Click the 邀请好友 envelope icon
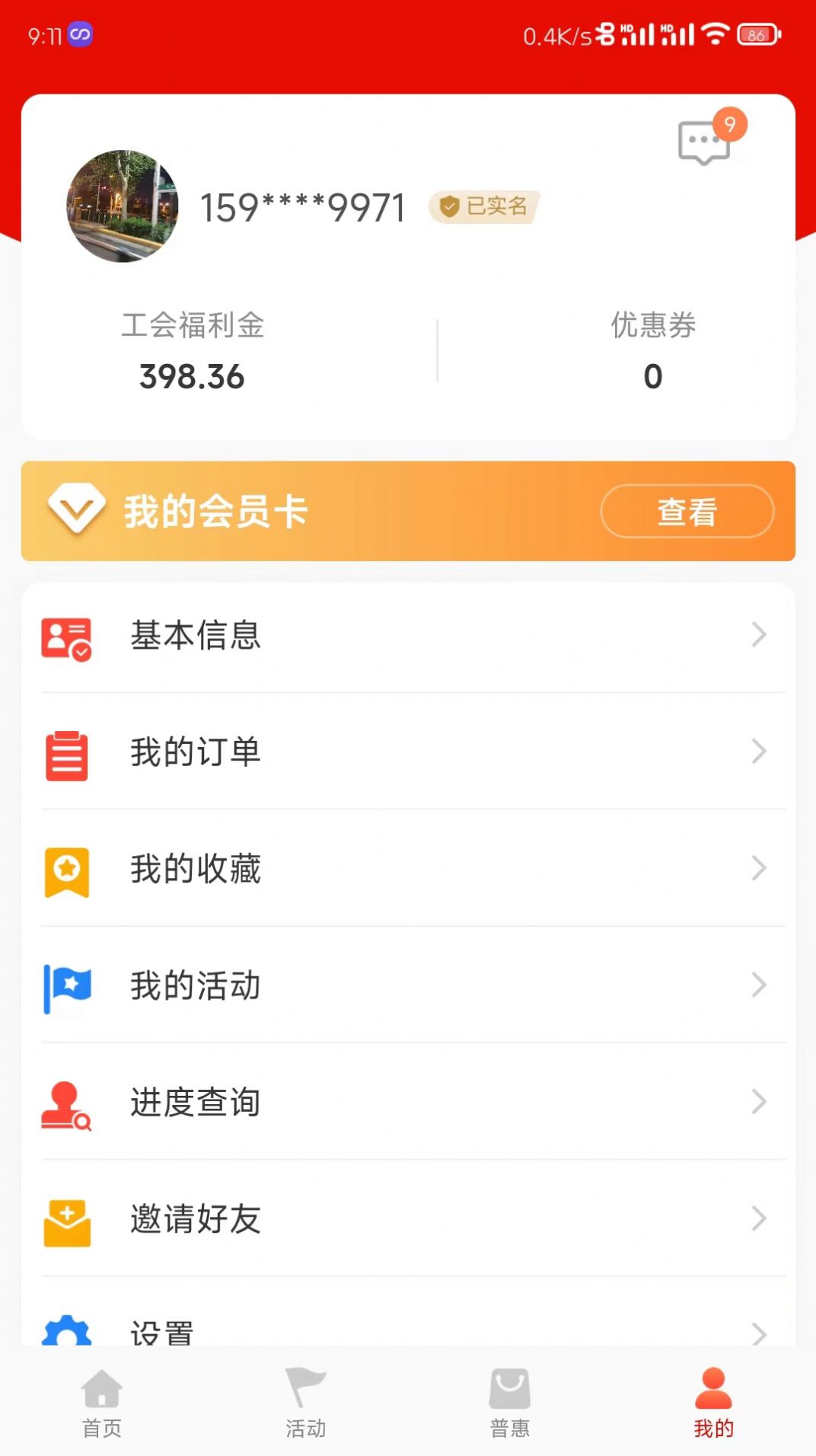Screen dimensions: 816x1456 (x=67, y=1221)
